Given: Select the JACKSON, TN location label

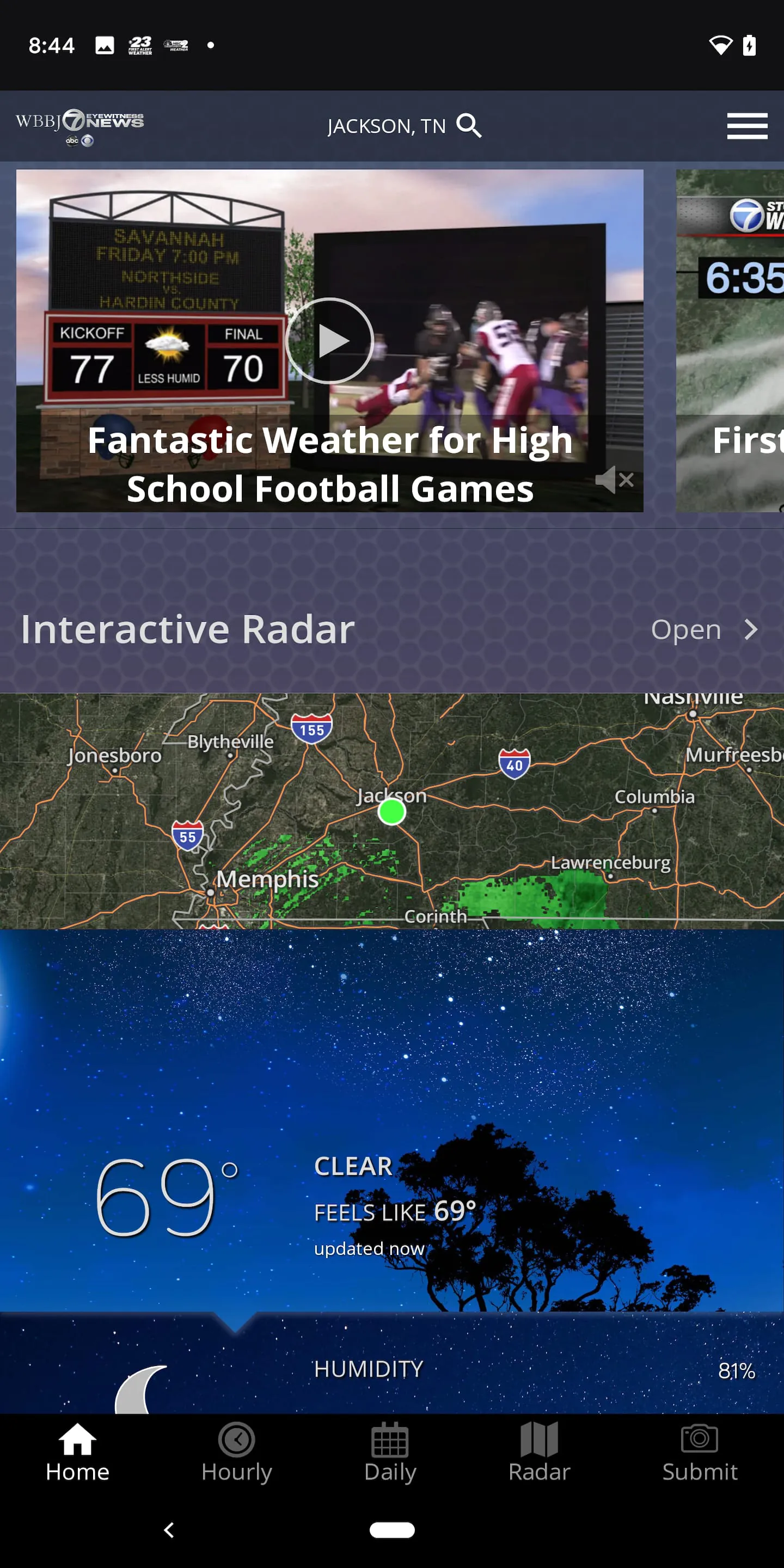Looking at the screenshot, I should click(x=385, y=126).
